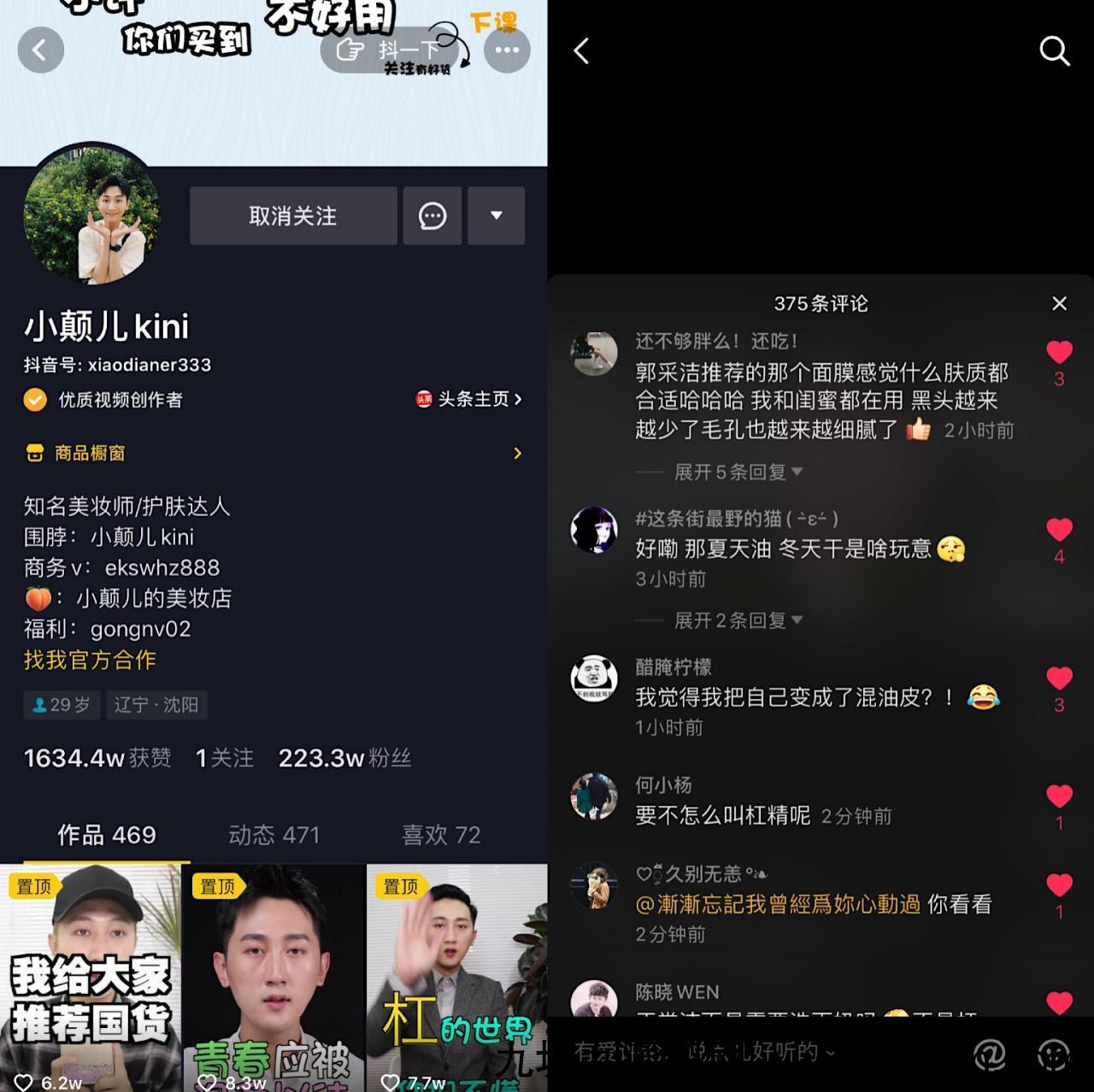1094x1092 pixels.
Task: Mention someone with the @ icon
Action: tap(989, 1055)
